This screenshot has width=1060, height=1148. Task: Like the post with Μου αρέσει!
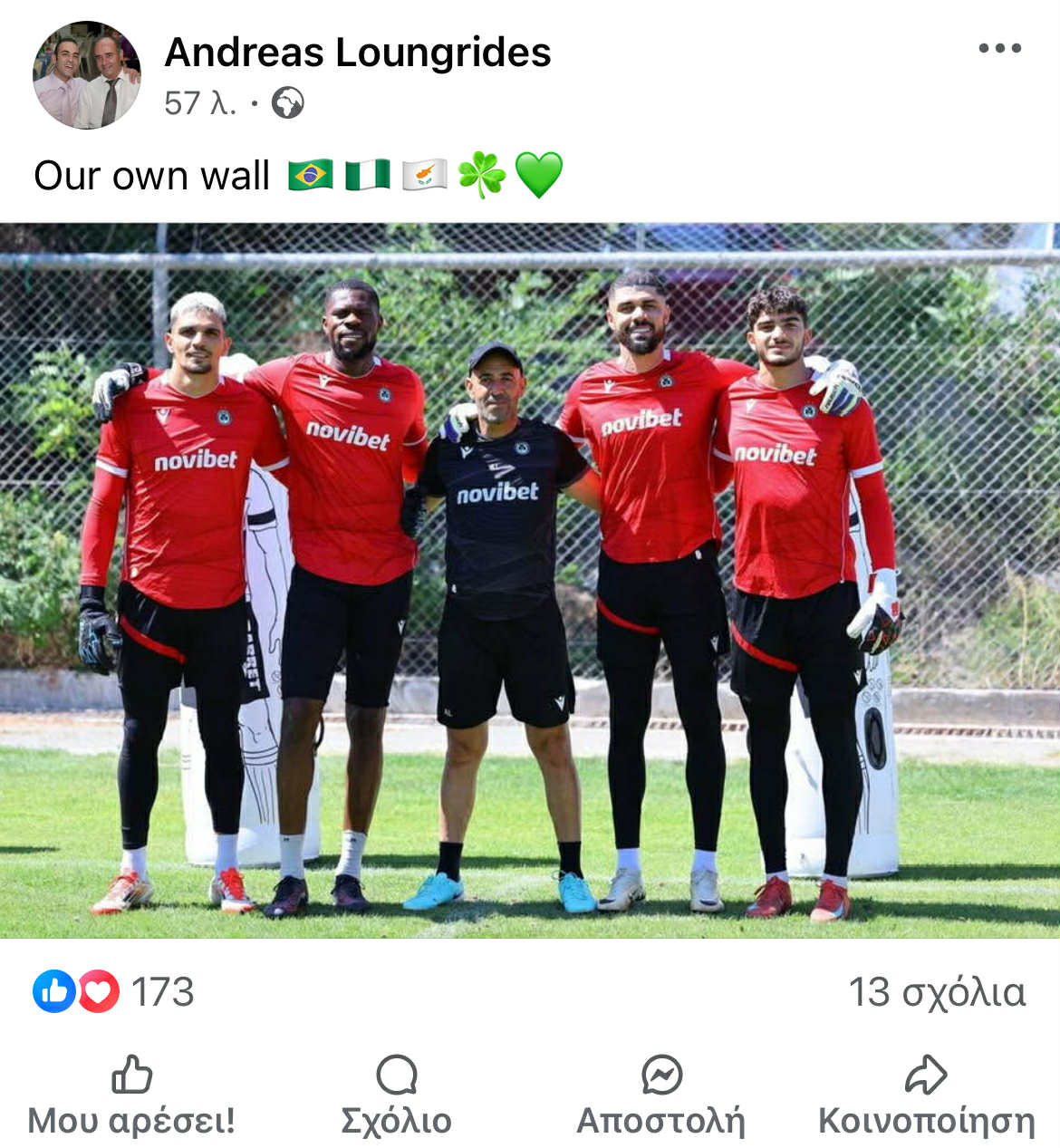coord(131,1096)
